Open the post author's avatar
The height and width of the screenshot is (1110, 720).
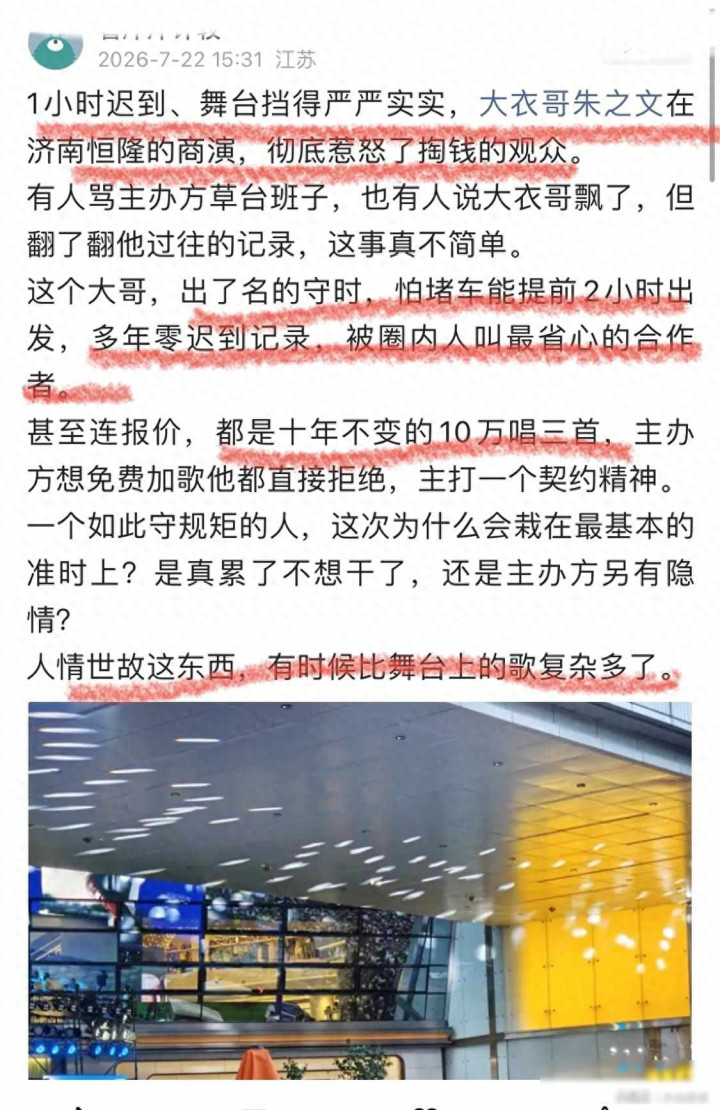[x=55, y=50]
